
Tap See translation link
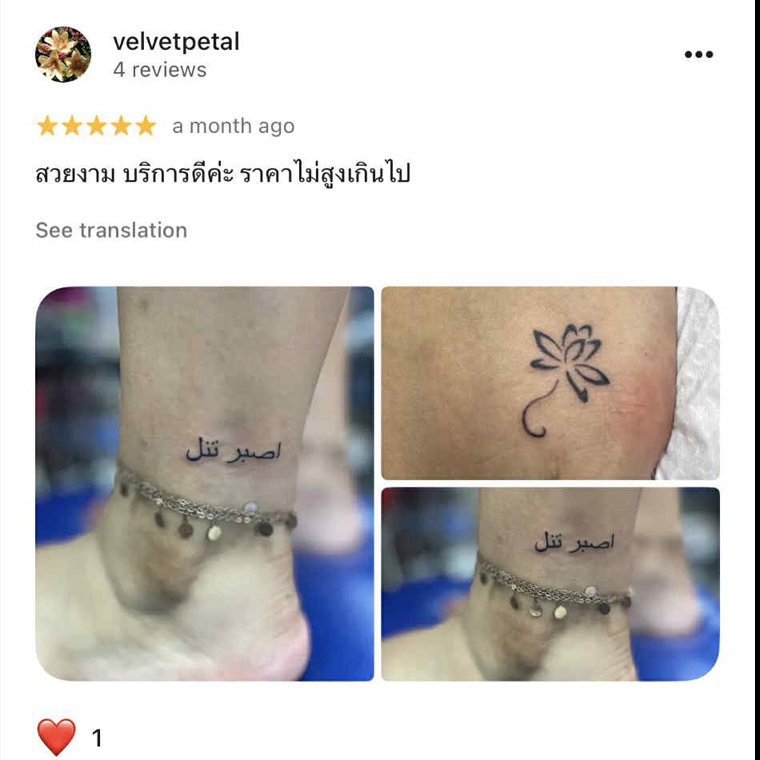pyautogui.click(x=111, y=230)
